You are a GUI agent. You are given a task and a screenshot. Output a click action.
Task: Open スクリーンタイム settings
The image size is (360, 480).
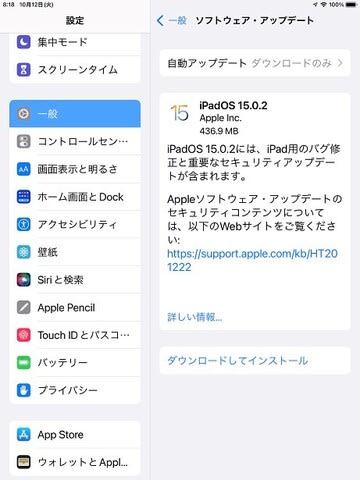coord(75,70)
